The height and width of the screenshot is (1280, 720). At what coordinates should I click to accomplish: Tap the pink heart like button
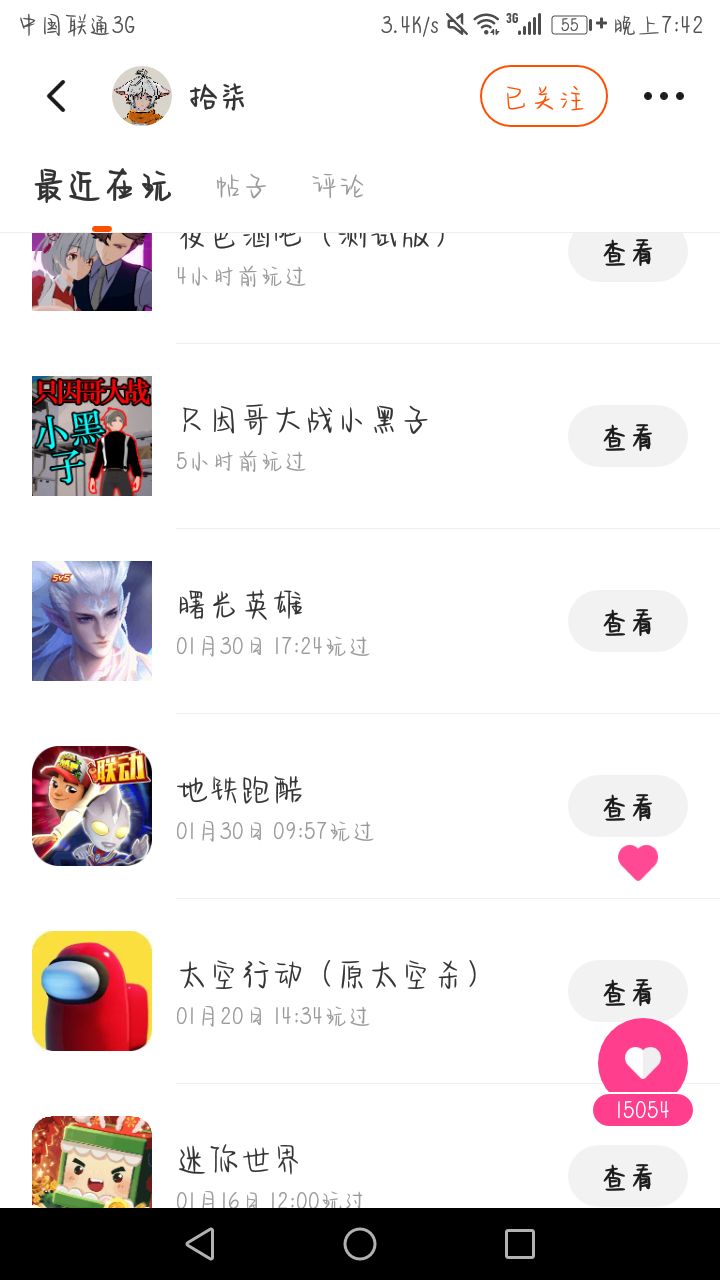click(642, 1062)
